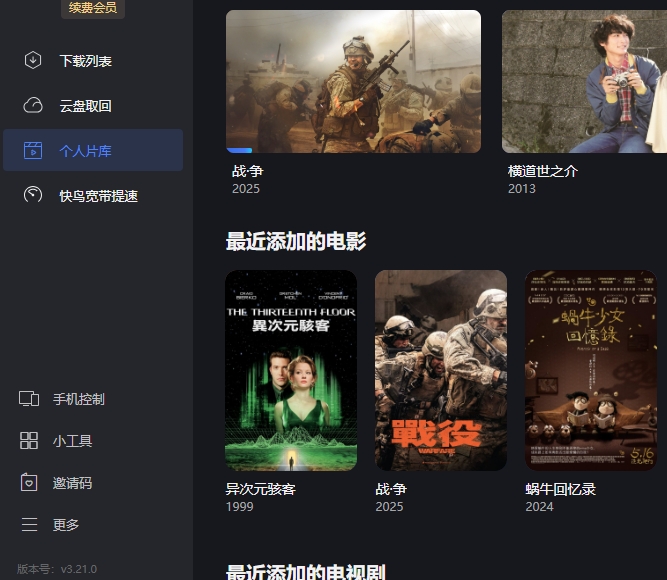The image size is (667, 580).
Task: Open 更多 more options
Action: coord(65,525)
